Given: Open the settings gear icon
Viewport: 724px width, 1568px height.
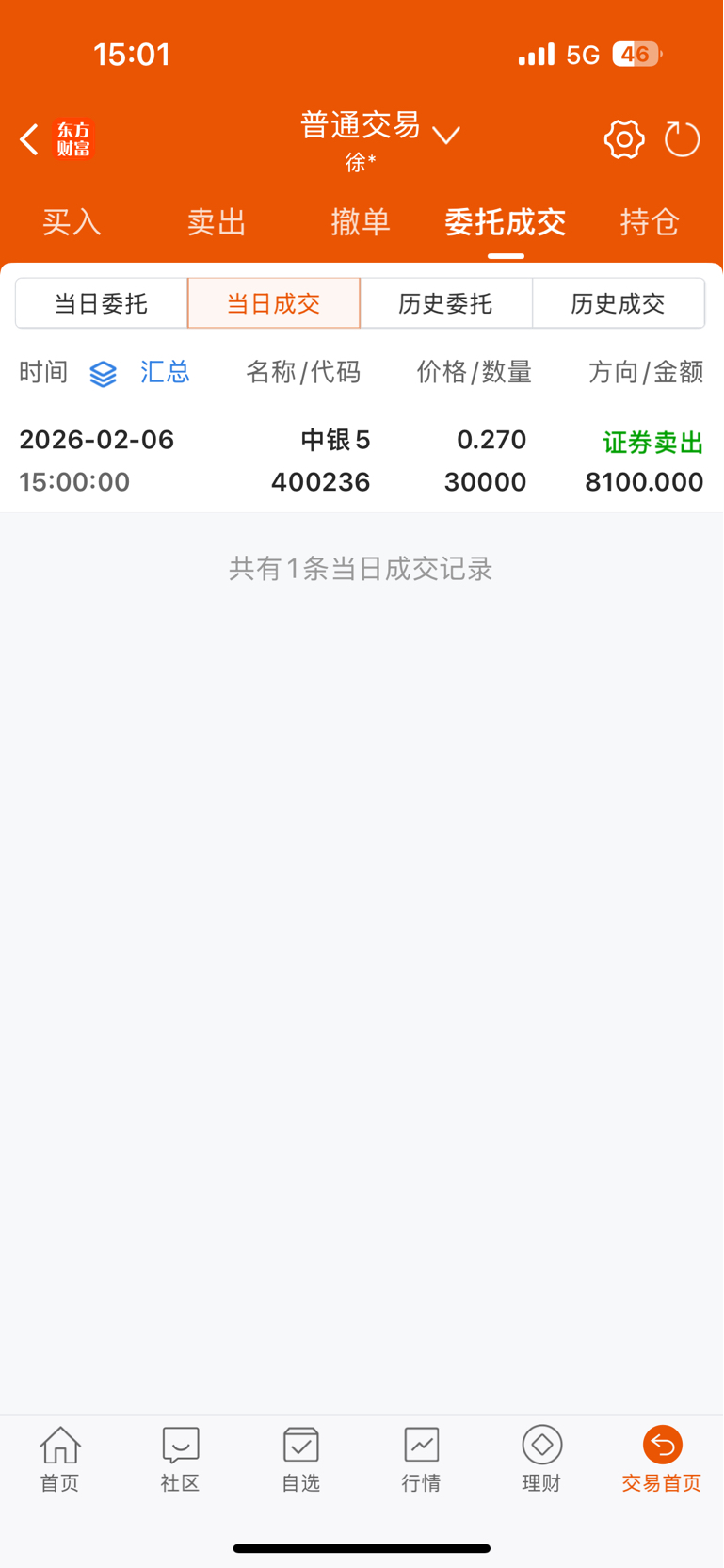Looking at the screenshot, I should (x=624, y=139).
